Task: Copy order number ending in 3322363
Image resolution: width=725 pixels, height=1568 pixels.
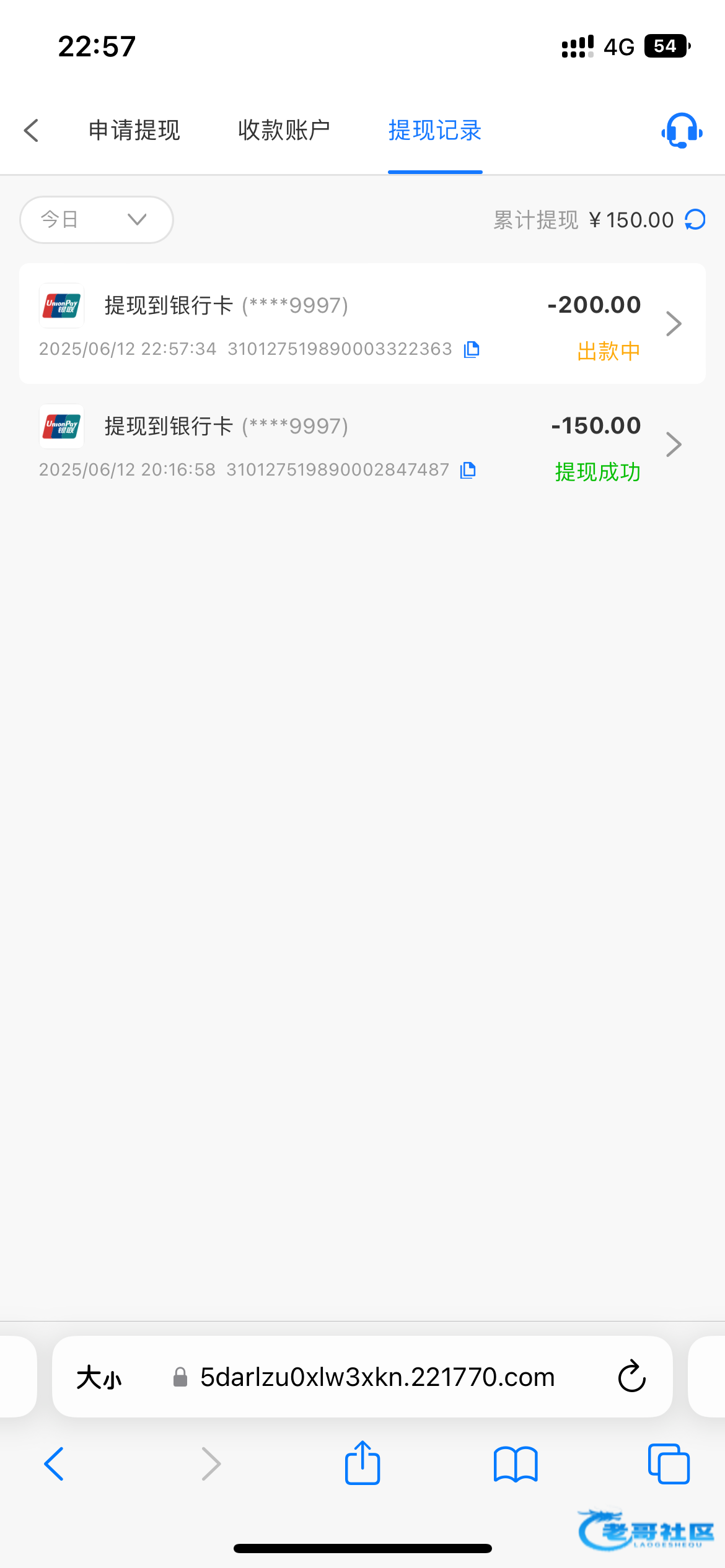Action: click(x=472, y=349)
